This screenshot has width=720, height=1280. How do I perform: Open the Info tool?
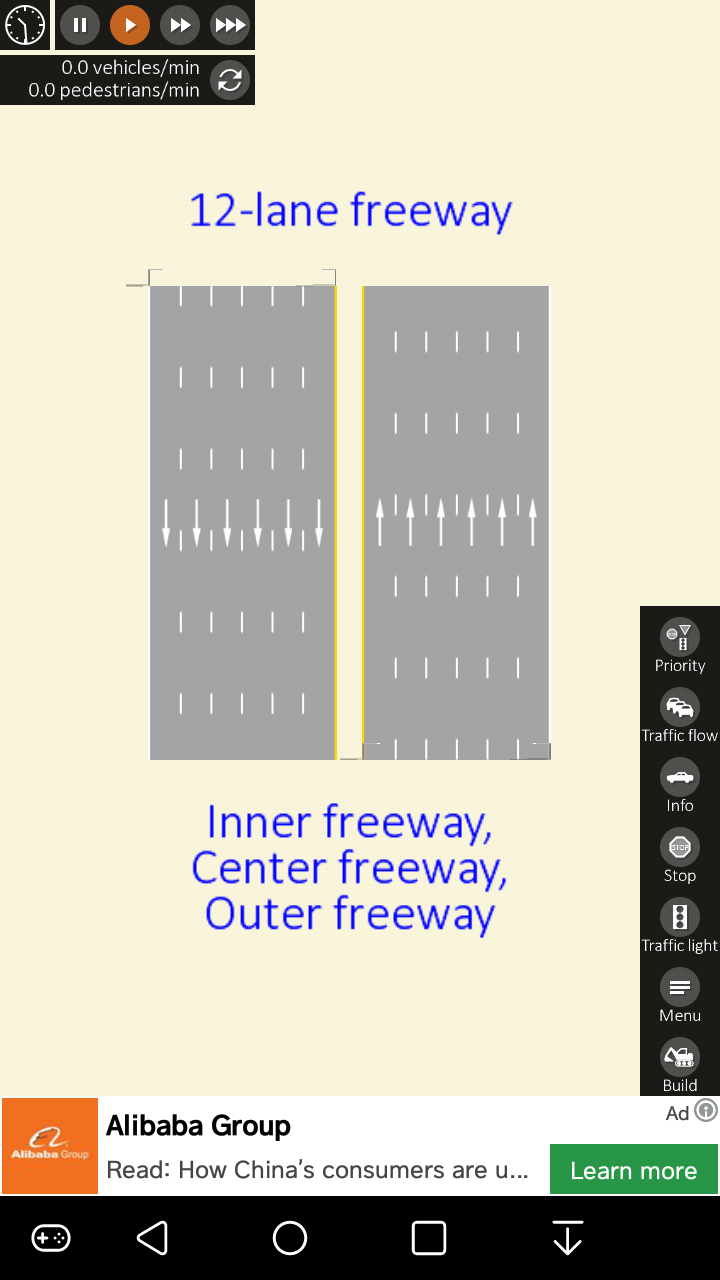point(680,786)
